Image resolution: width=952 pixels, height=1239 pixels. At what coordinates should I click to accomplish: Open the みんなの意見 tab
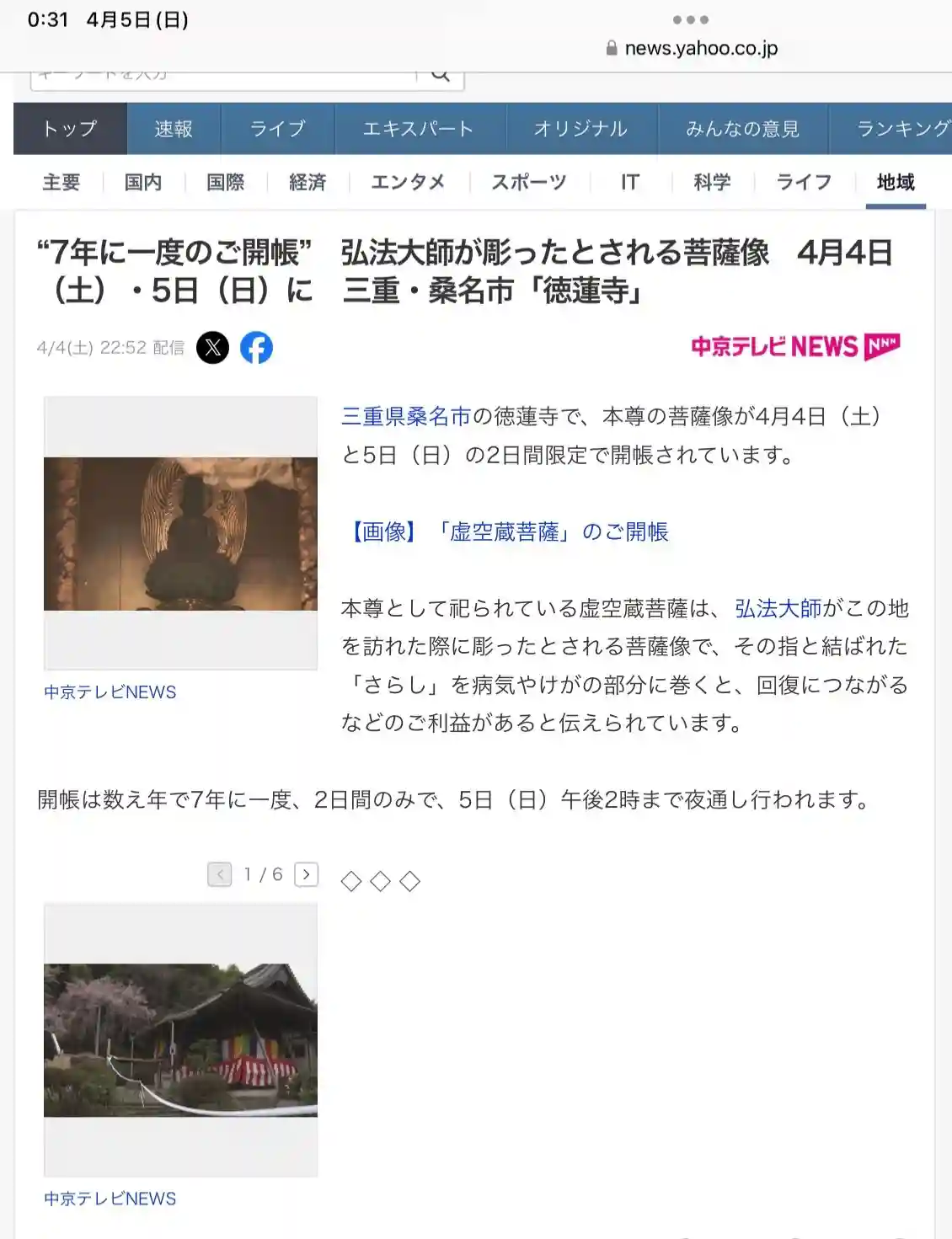742,129
